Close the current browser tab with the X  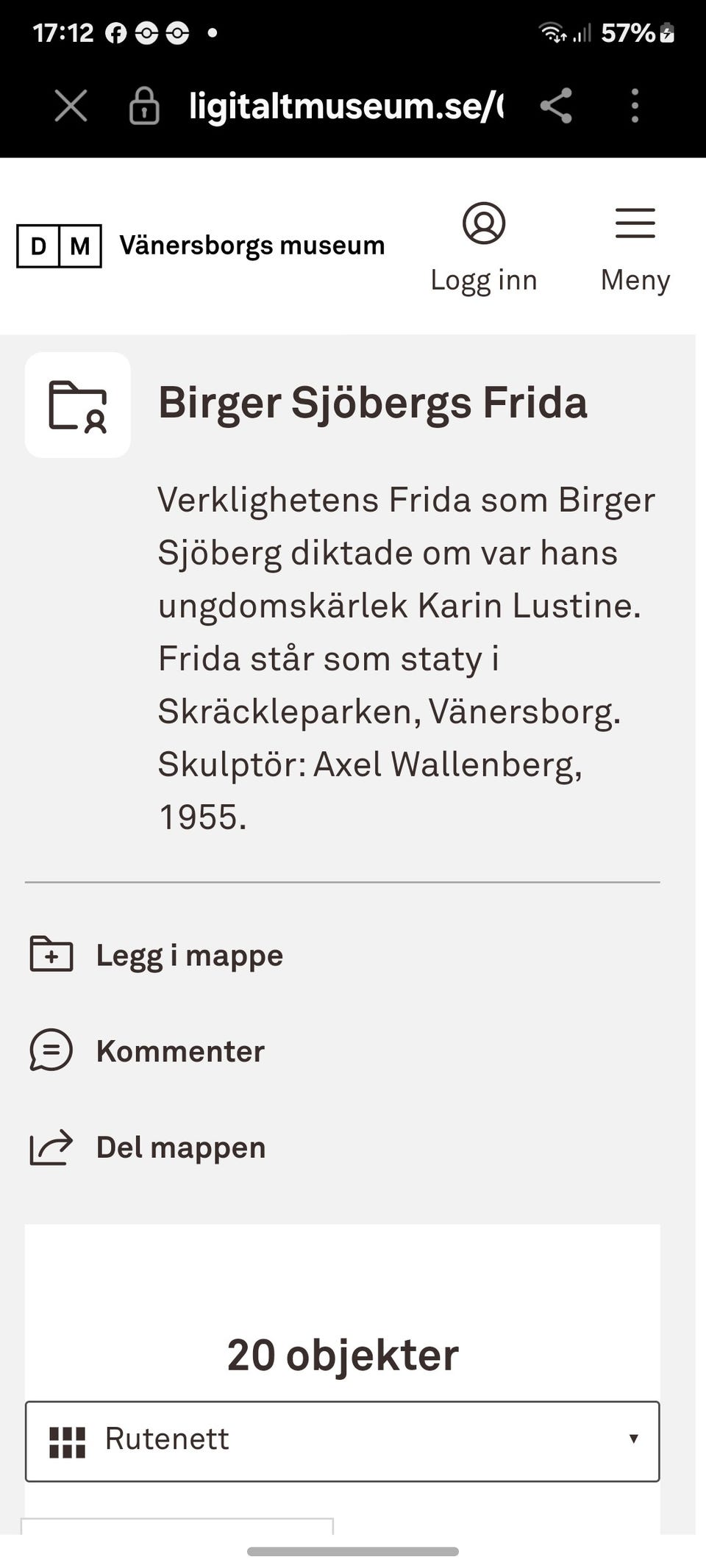click(70, 105)
